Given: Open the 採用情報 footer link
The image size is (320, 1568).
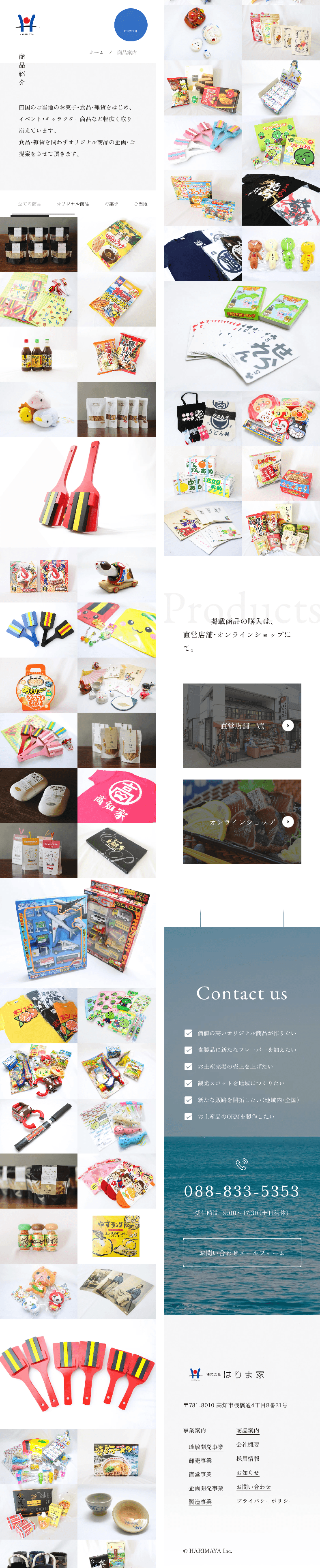Looking at the screenshot, I should 248,1459.
